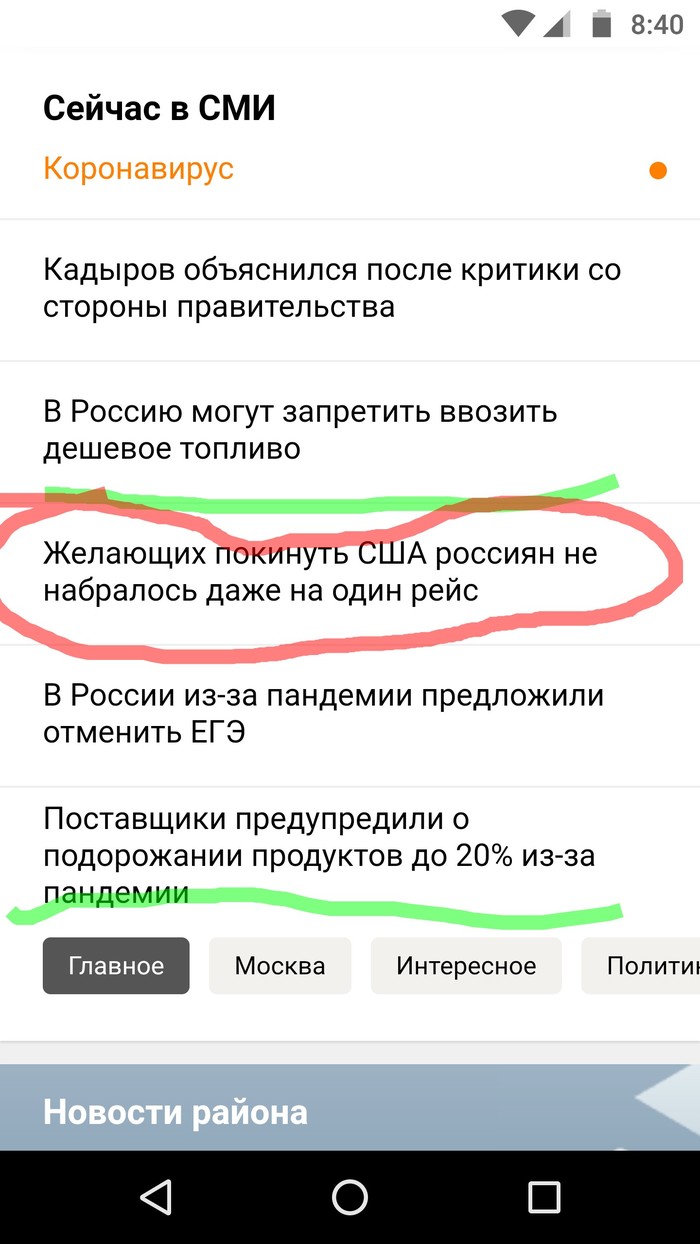Read about banning cheap fuel imports

[300, 430]
